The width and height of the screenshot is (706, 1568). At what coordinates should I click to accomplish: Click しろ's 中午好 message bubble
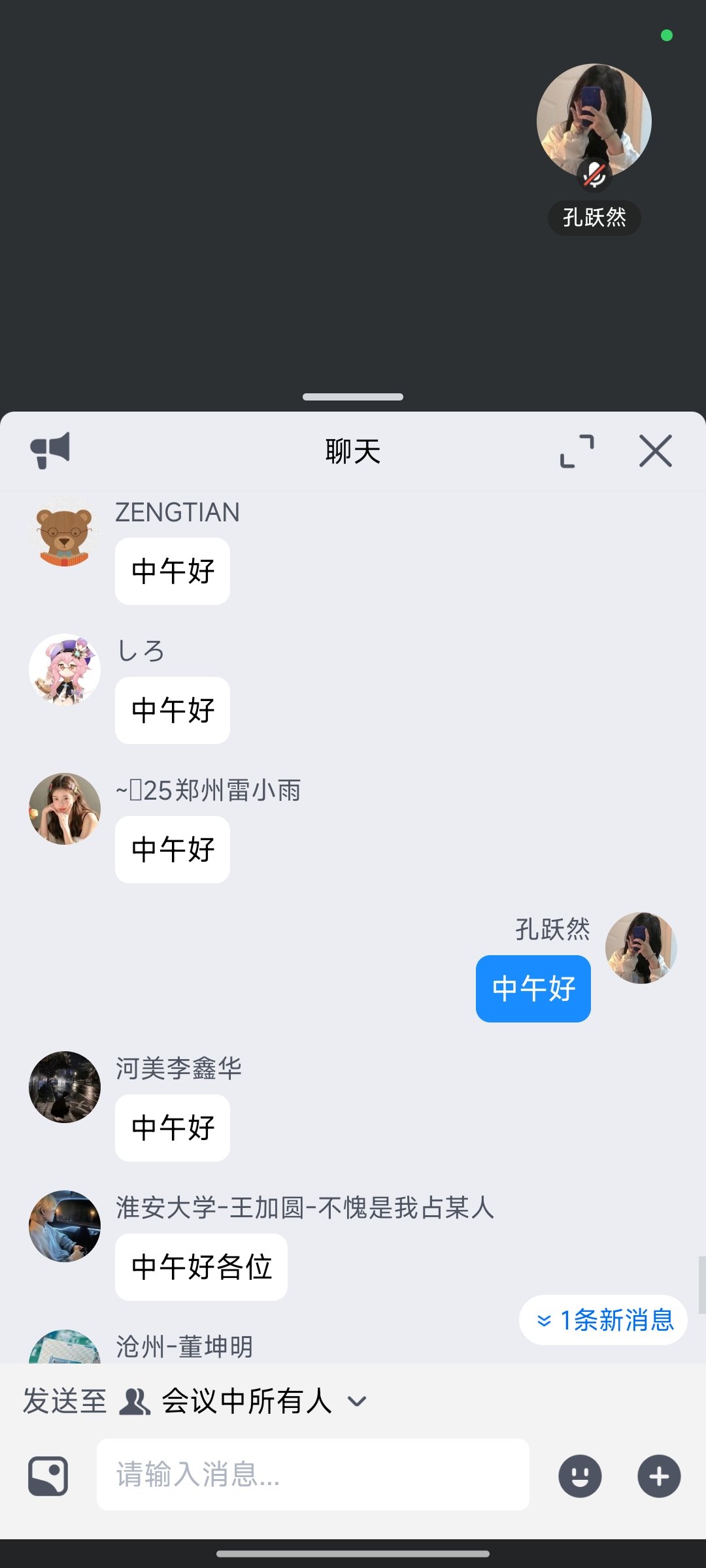pyautogui.click(x=171, y=711)
